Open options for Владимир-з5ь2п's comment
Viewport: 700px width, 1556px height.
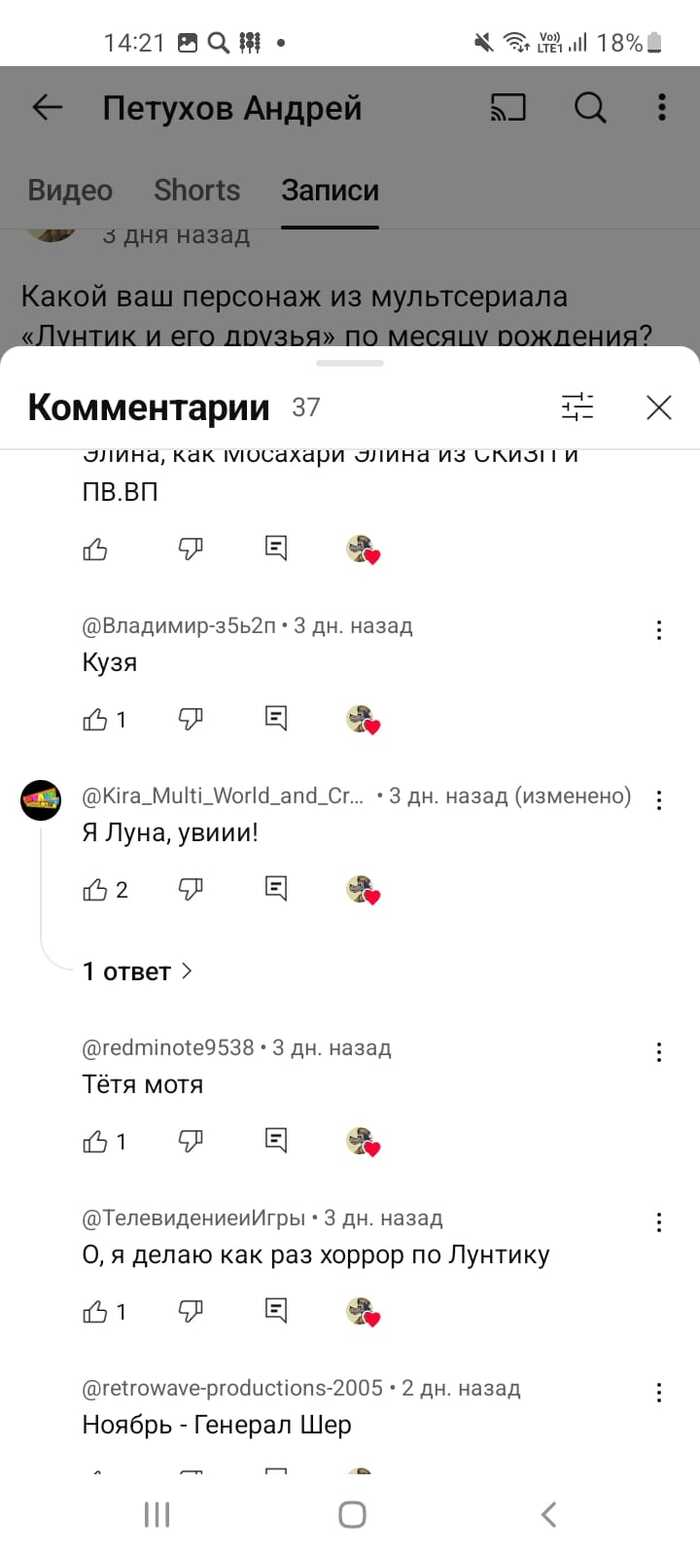tap(658, 630)
